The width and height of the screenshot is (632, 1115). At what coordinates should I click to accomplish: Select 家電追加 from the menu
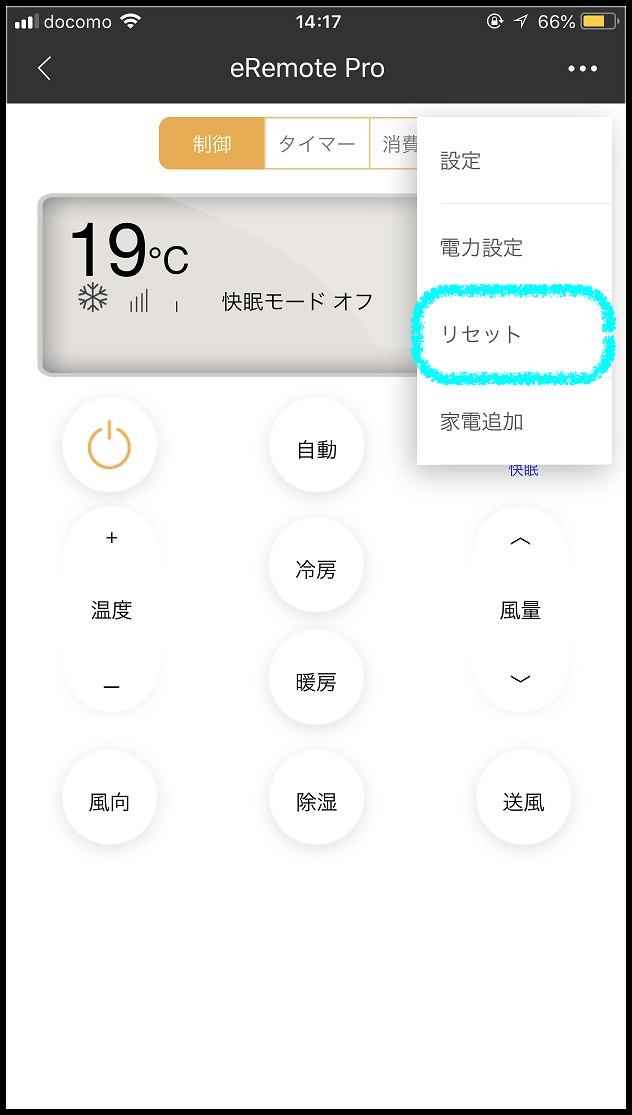coord(514,421)
